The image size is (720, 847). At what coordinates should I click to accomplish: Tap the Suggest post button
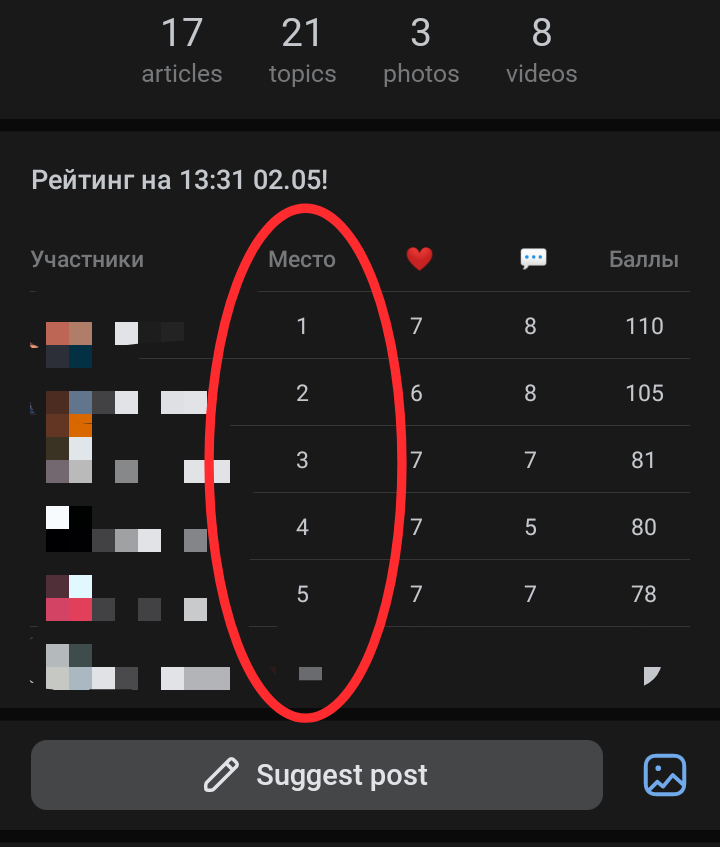pos(316,775)
